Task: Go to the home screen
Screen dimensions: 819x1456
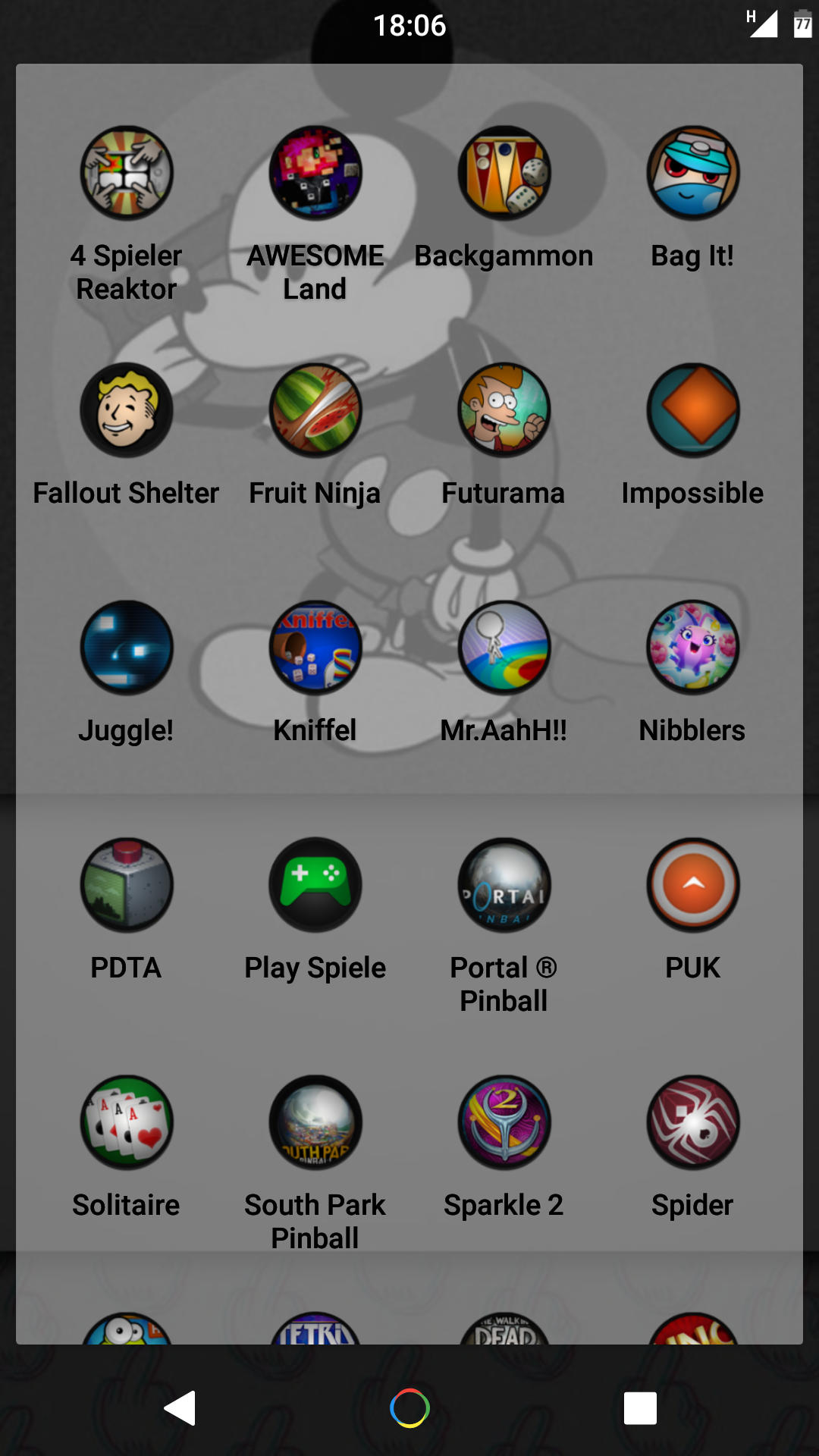Action: [x=409, y=1408]
